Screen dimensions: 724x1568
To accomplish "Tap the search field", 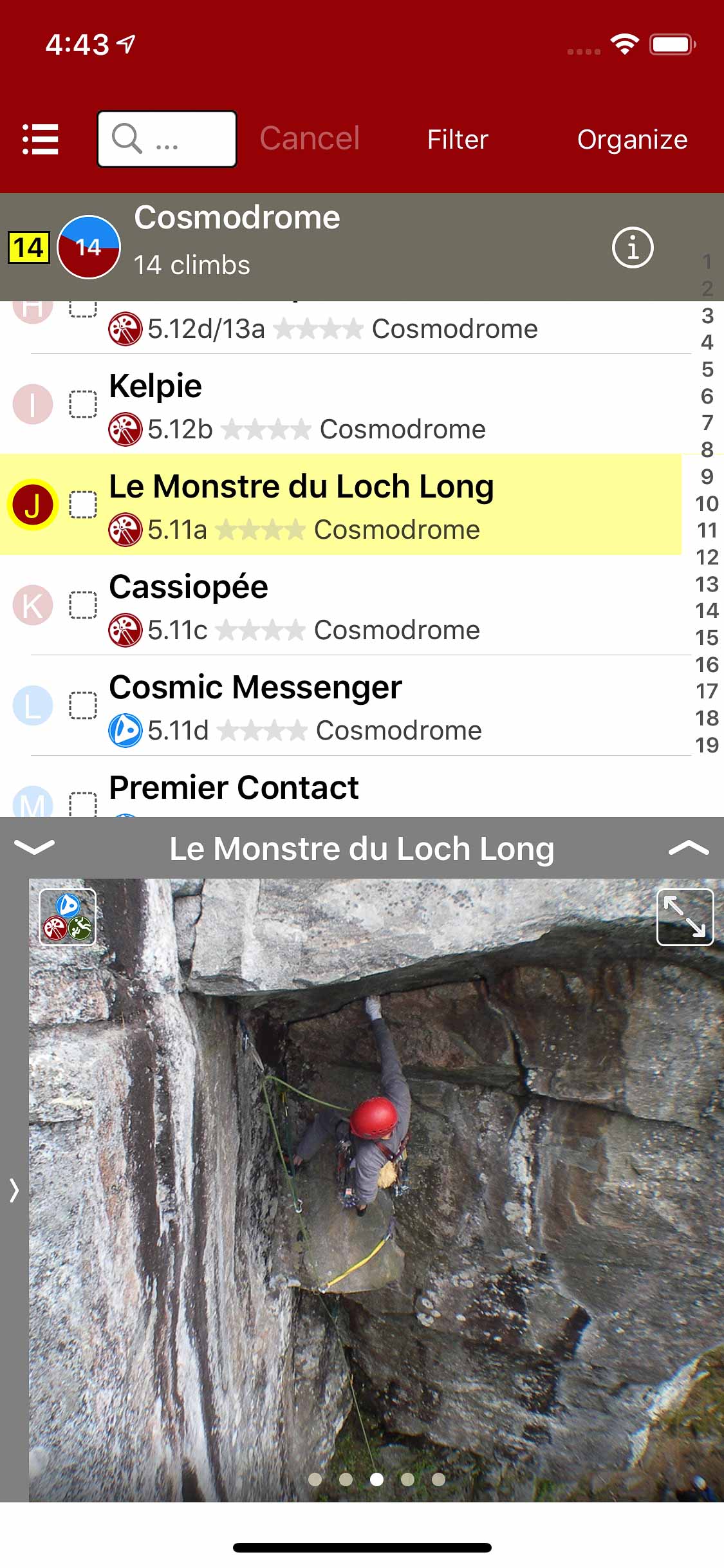I will pos(167,139).
